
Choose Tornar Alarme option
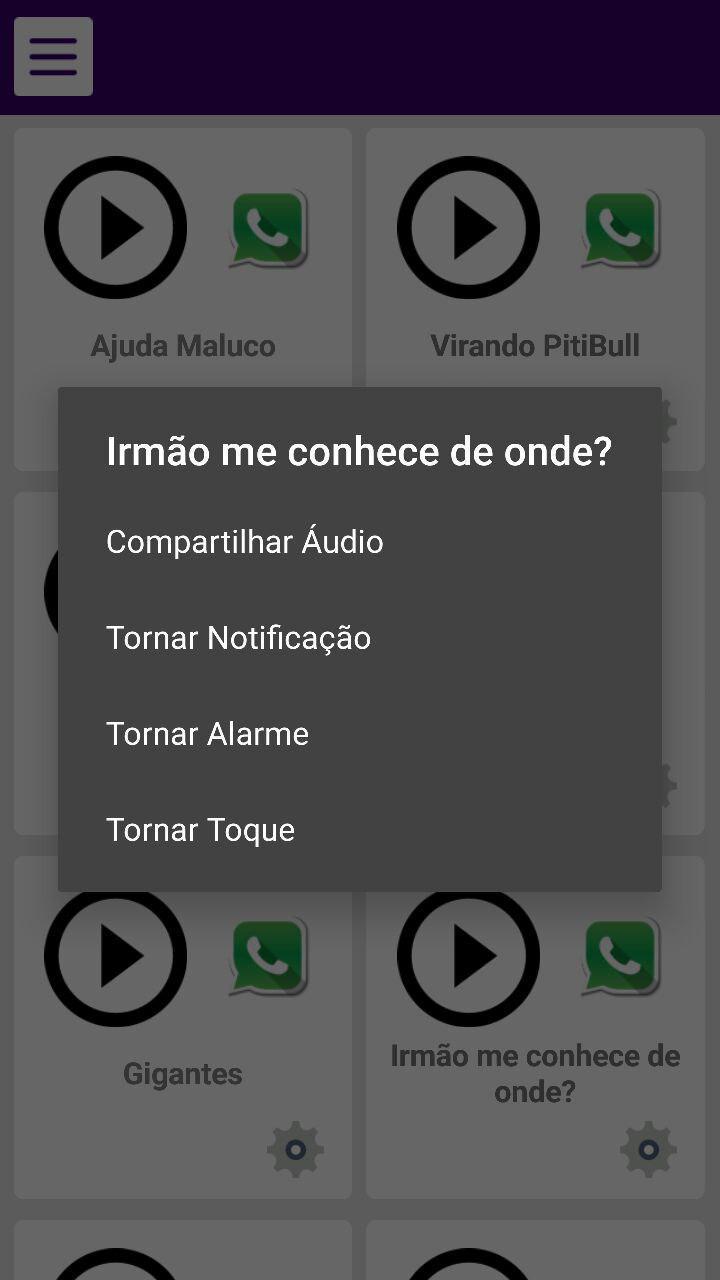click(x=207, y=733)
